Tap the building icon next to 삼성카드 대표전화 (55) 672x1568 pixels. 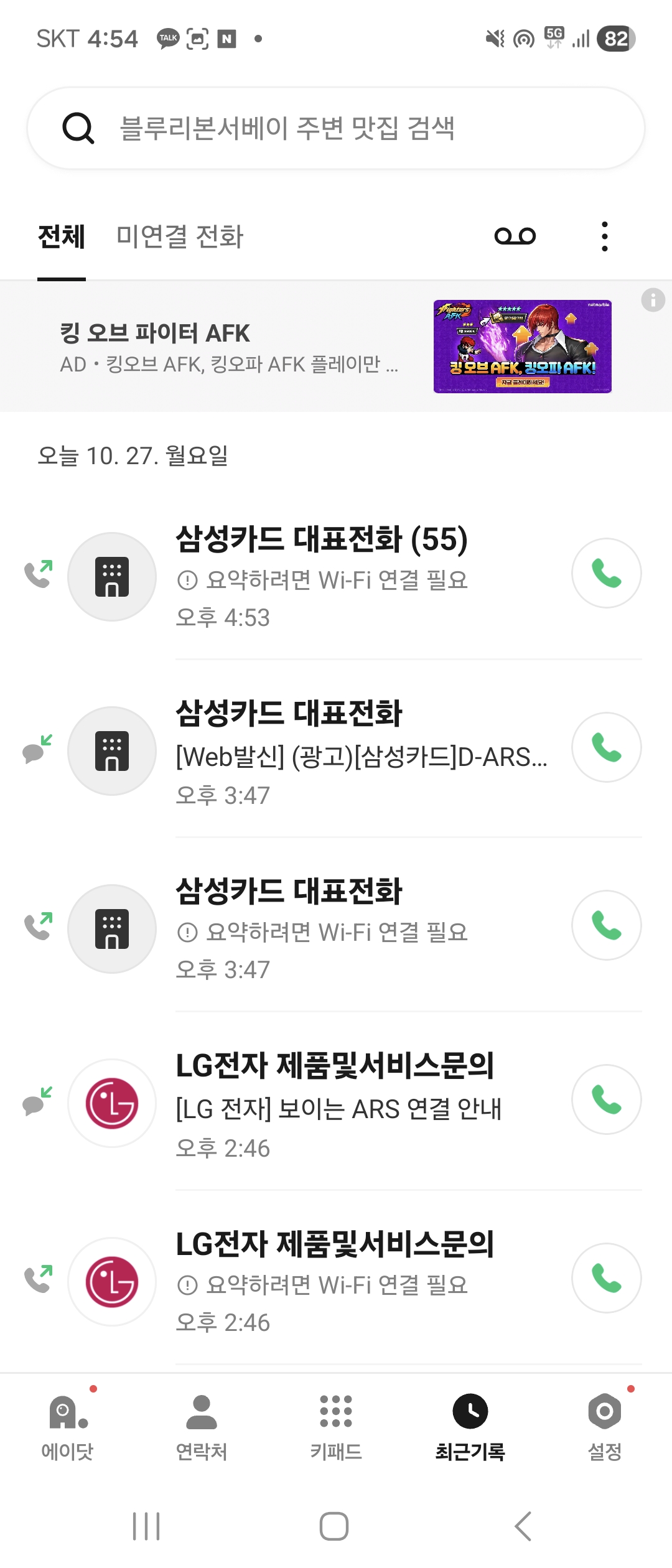[x=111, y=576]
